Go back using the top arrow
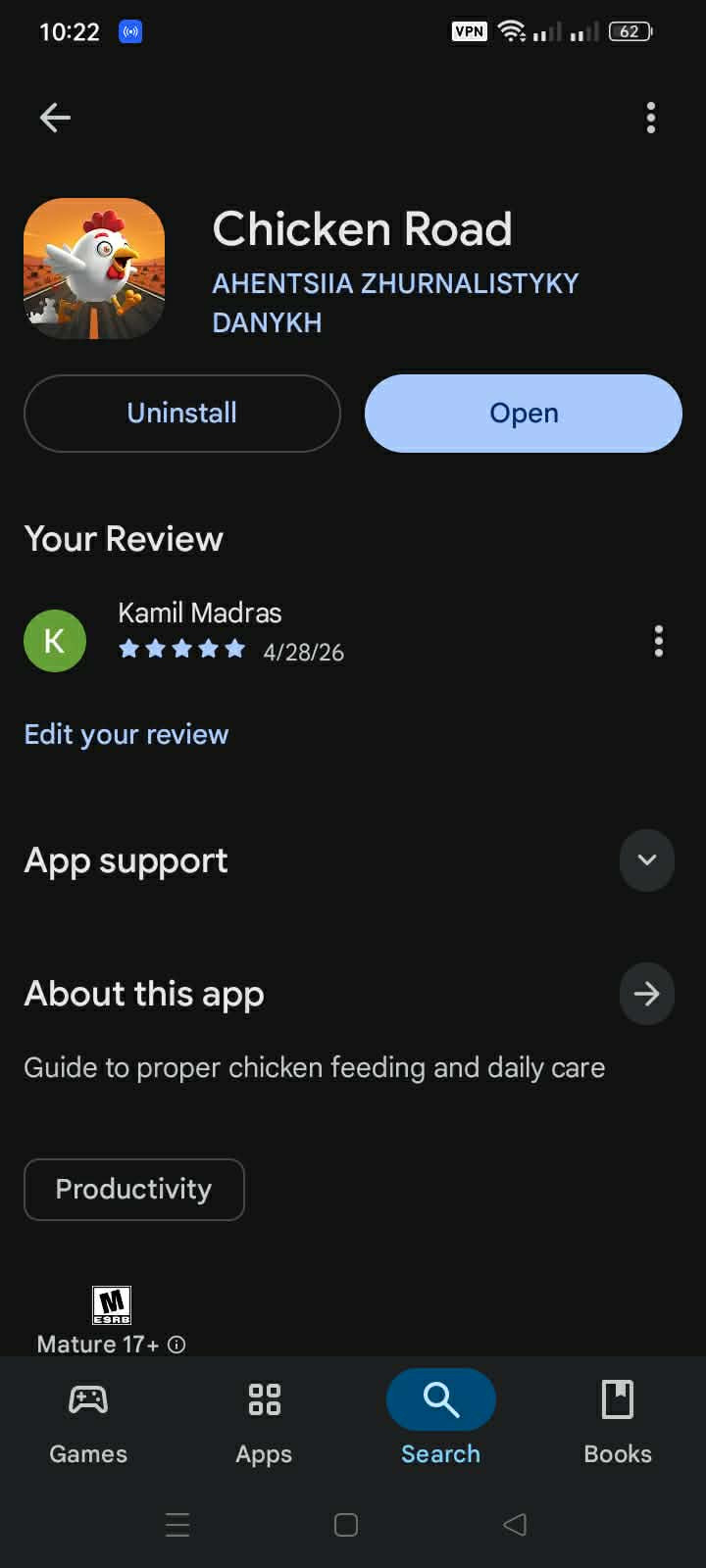The width and height of the screenshot is (706, 1568). coord(55,118)
